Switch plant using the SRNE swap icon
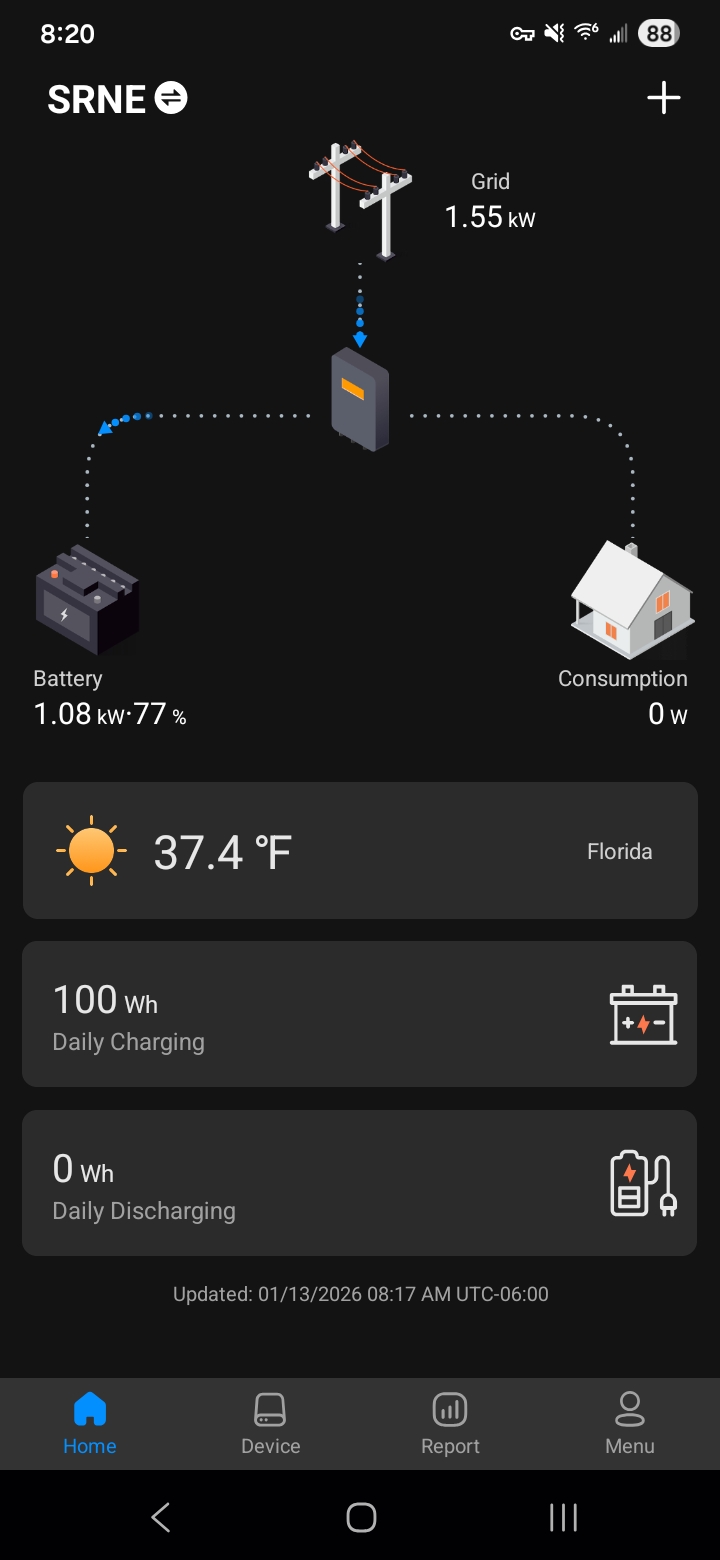This screenshot has width=720, height=1560. click(x=171, y=98)
